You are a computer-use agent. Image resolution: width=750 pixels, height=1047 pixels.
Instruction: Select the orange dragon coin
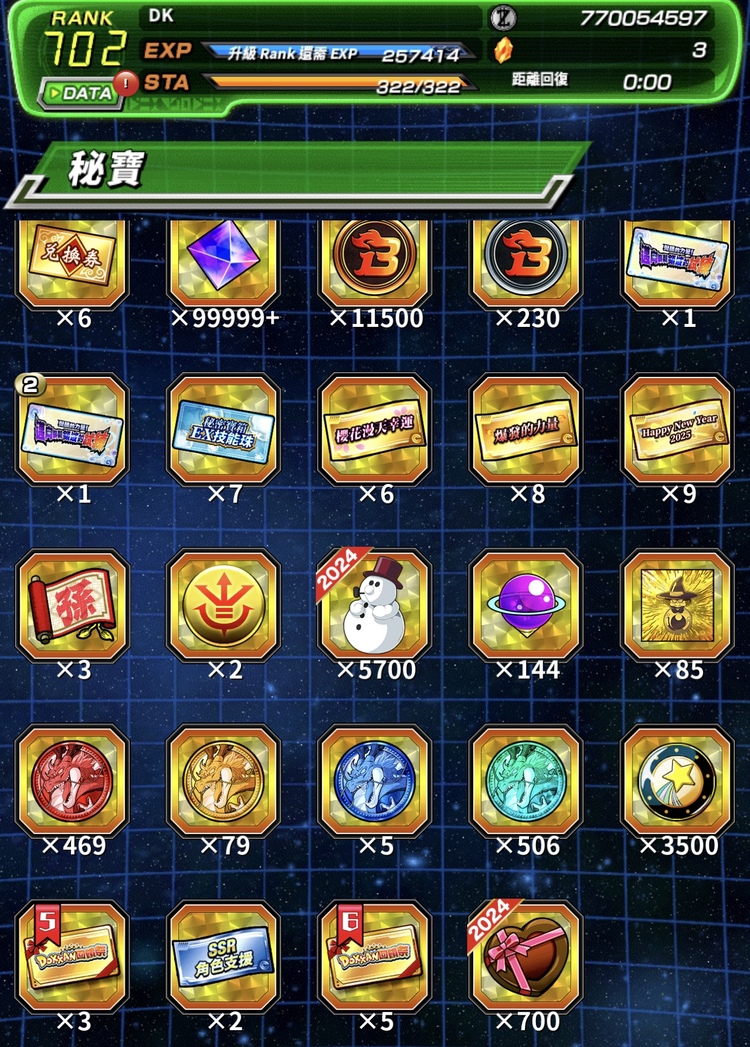coord(223,782)
